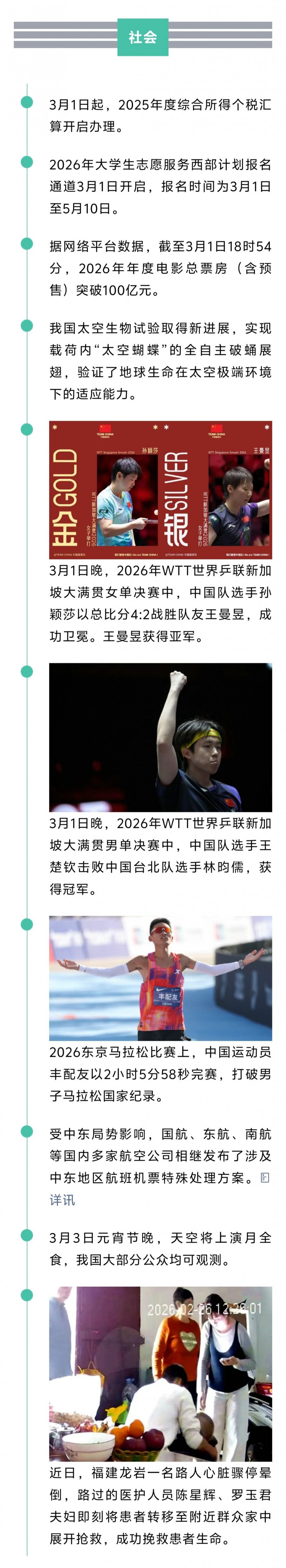Open the marathon runner 丰配友 photo
The height and width of the screenshot is (1568, 286).
(161, 978)
